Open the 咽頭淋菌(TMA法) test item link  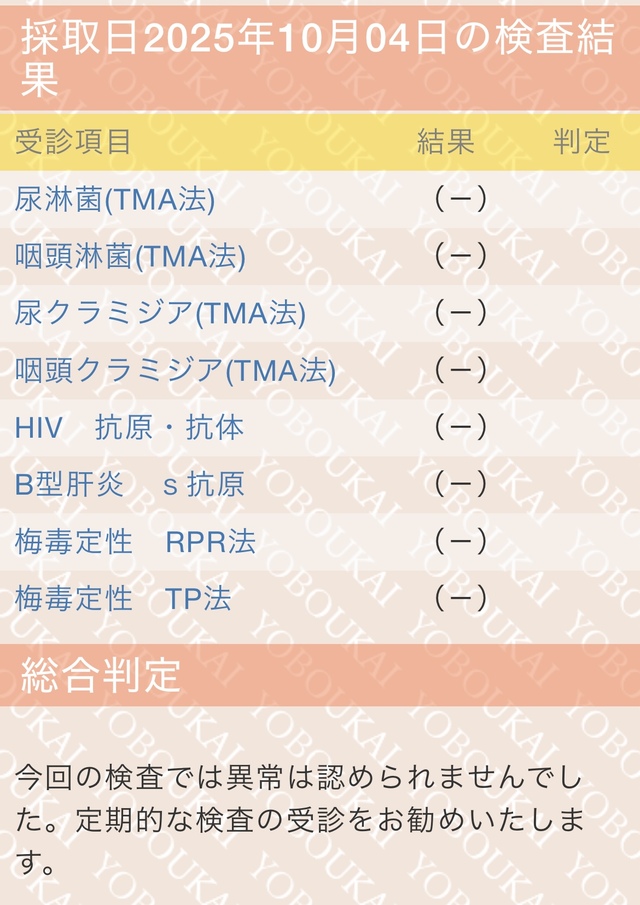[x=130, y=257]
